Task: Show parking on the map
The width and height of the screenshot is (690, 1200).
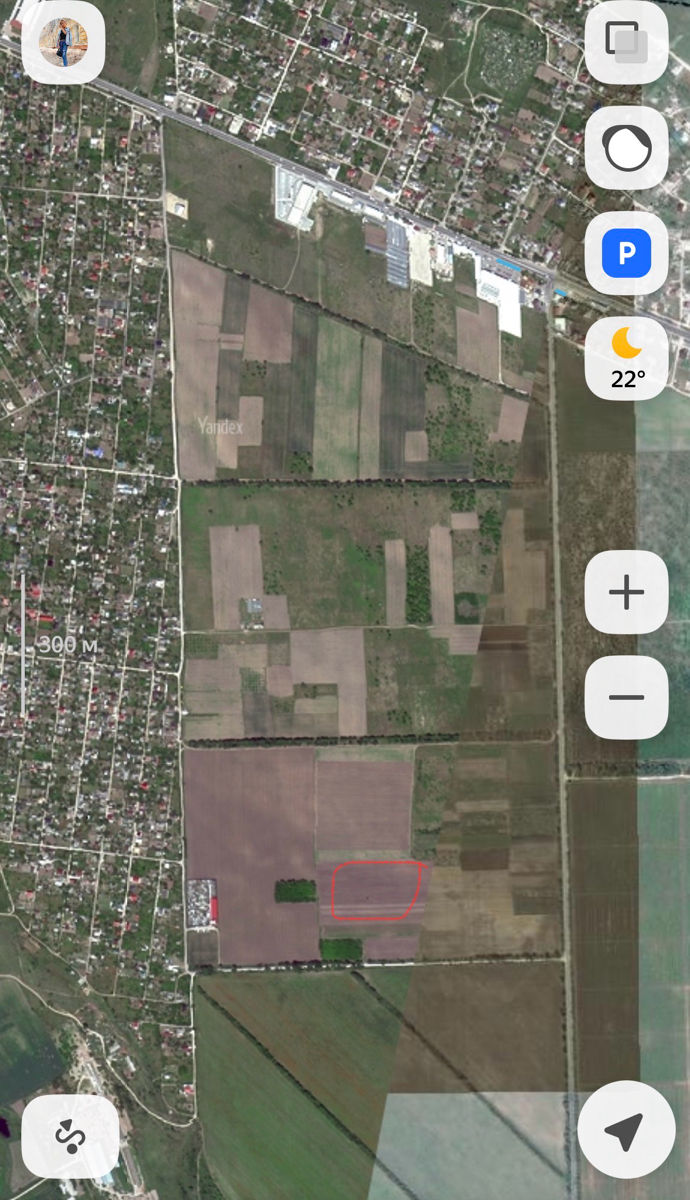Action: click(x=626, y=253)
